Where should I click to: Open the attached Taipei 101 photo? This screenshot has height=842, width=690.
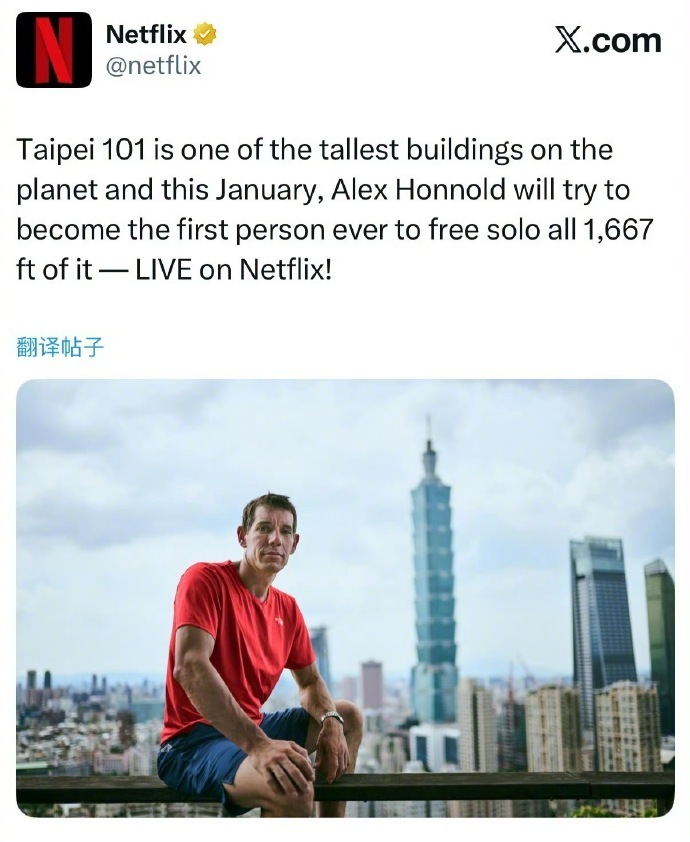[x=345, y=598]
